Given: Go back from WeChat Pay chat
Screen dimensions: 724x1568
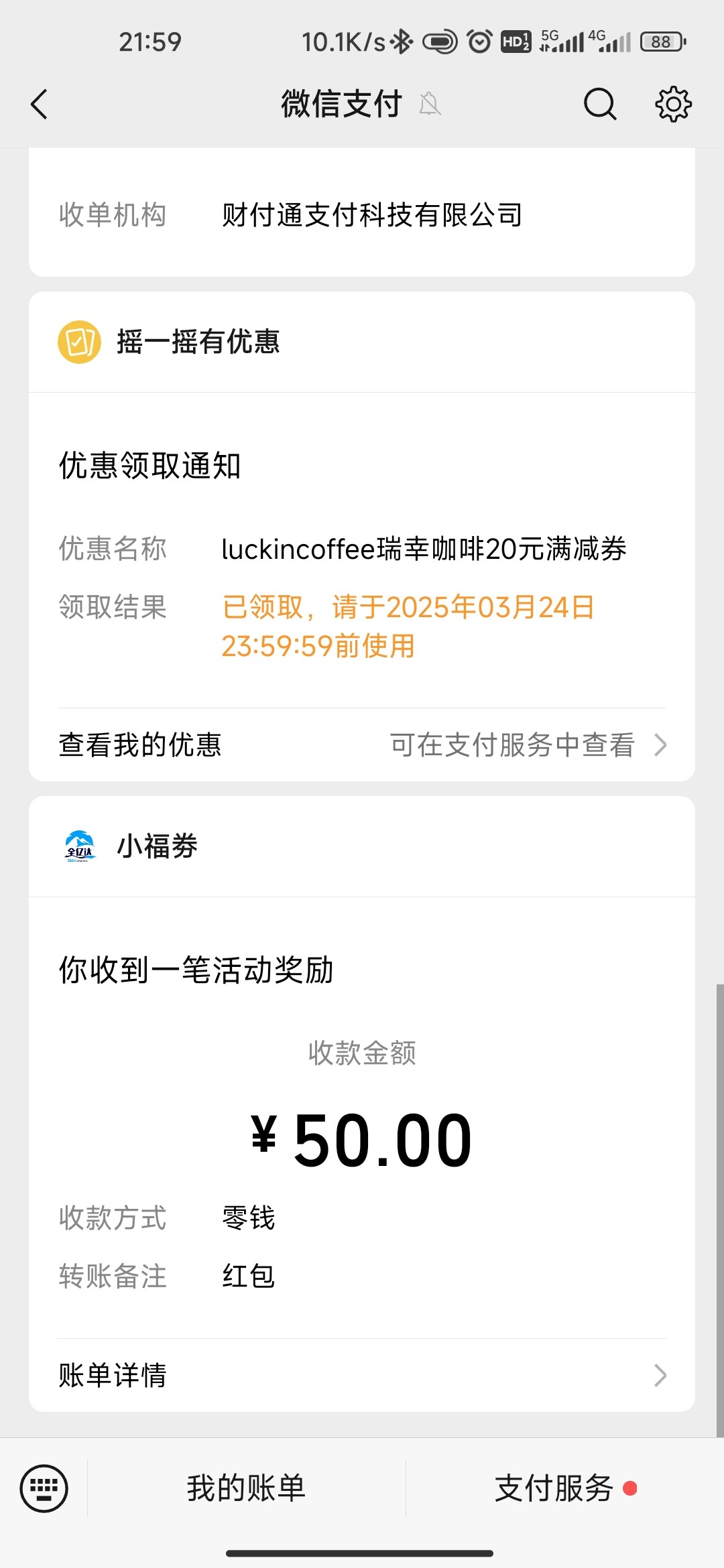Looking at the screenshot, I should point(40,105).
